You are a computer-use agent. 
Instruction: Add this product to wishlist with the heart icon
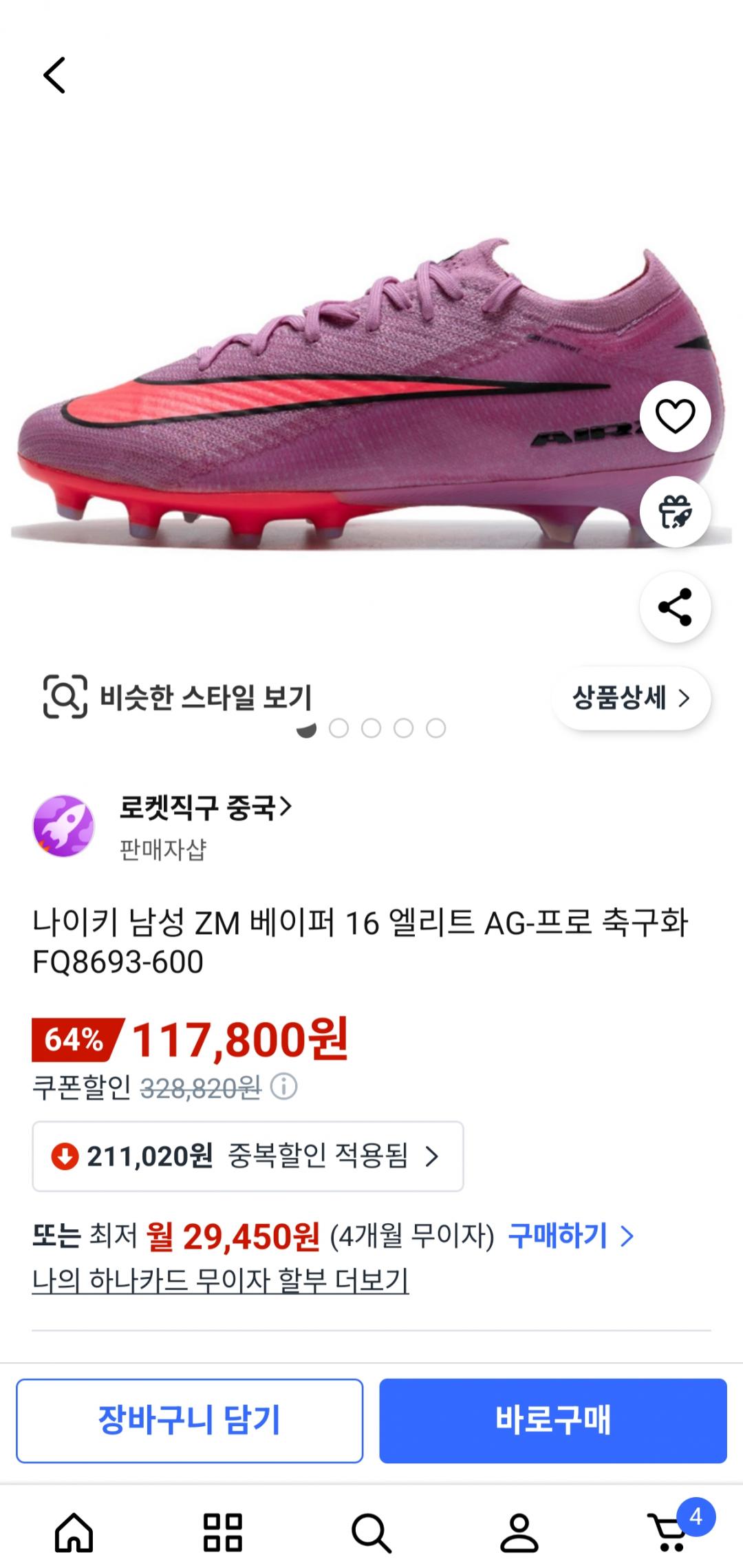pyautogui.click(x=675, y=416)
